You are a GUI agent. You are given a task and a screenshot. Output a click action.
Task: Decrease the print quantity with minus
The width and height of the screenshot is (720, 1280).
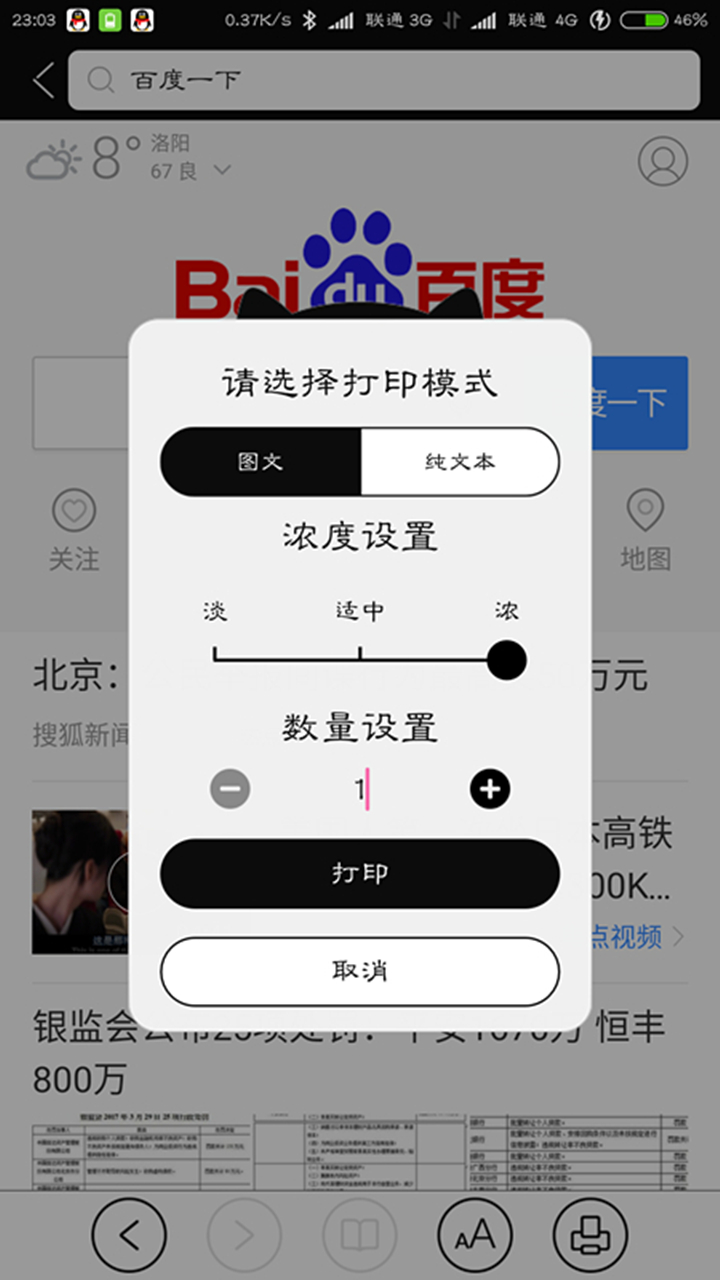point(230,790)
